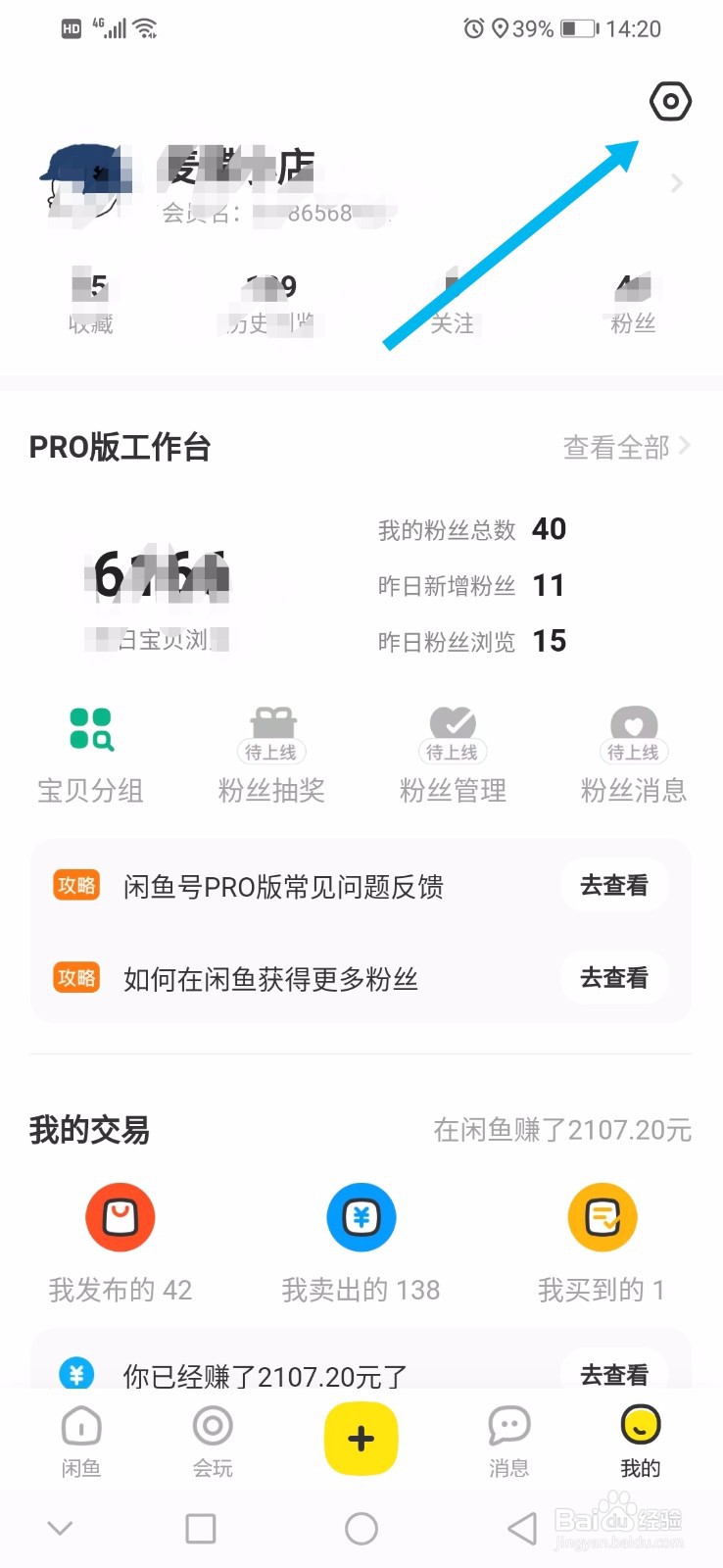723x1568 pixels.
Task: Tap 去查看 for 如何在闲鱼获得更多粉丝
Action: point(614,978)
